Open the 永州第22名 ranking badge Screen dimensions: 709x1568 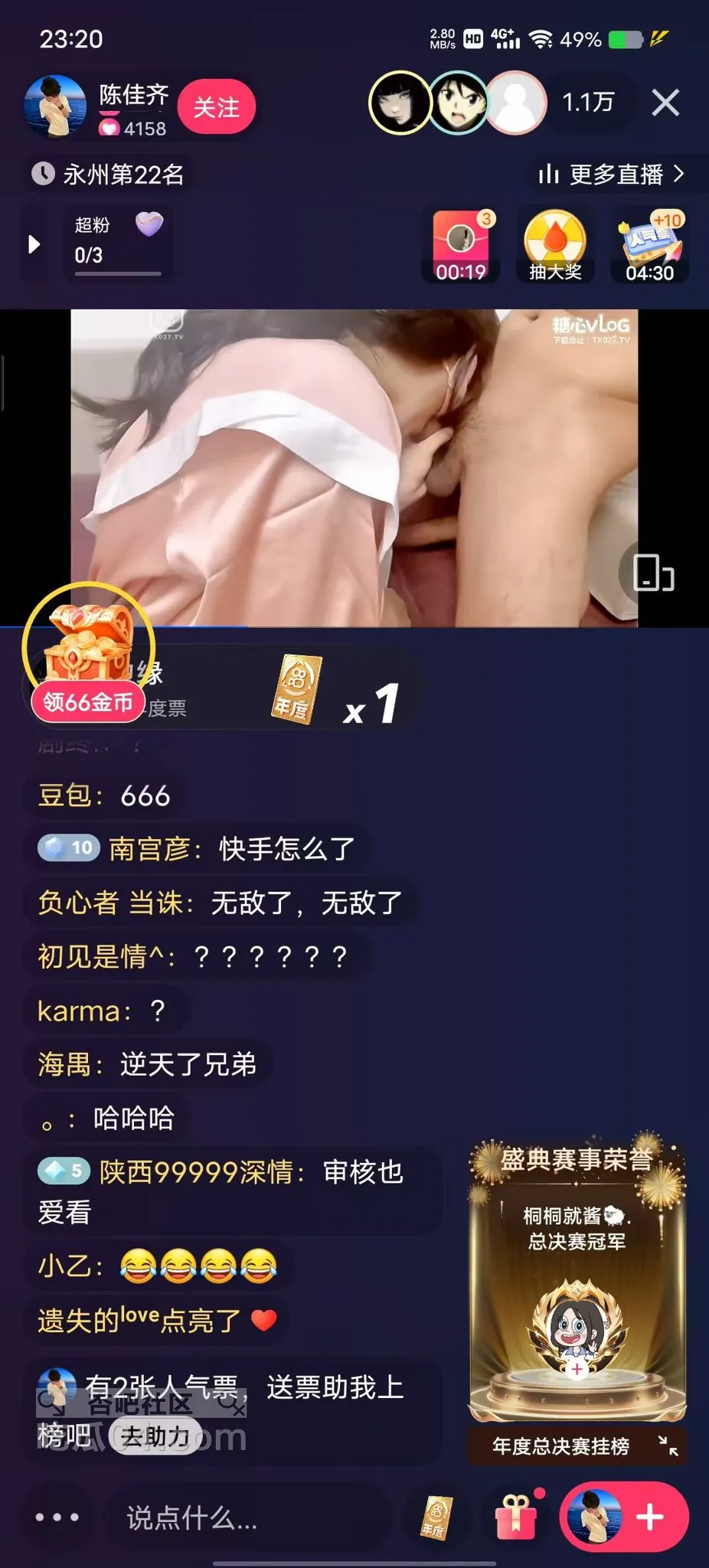pos(109,175)
